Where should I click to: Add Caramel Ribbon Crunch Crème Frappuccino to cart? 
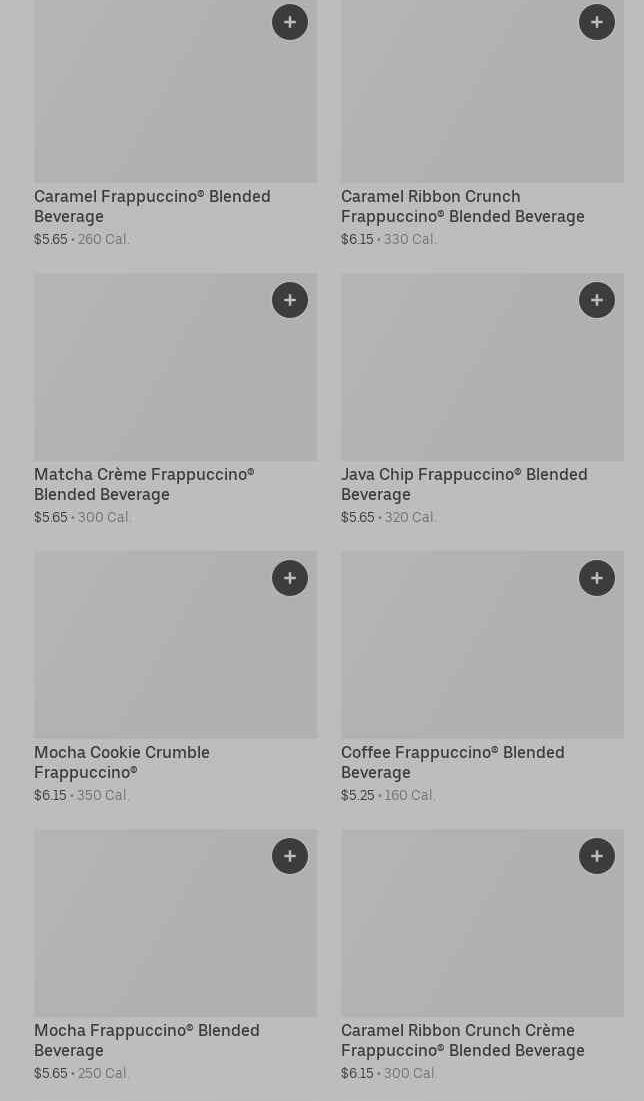(x=597, y=856)
